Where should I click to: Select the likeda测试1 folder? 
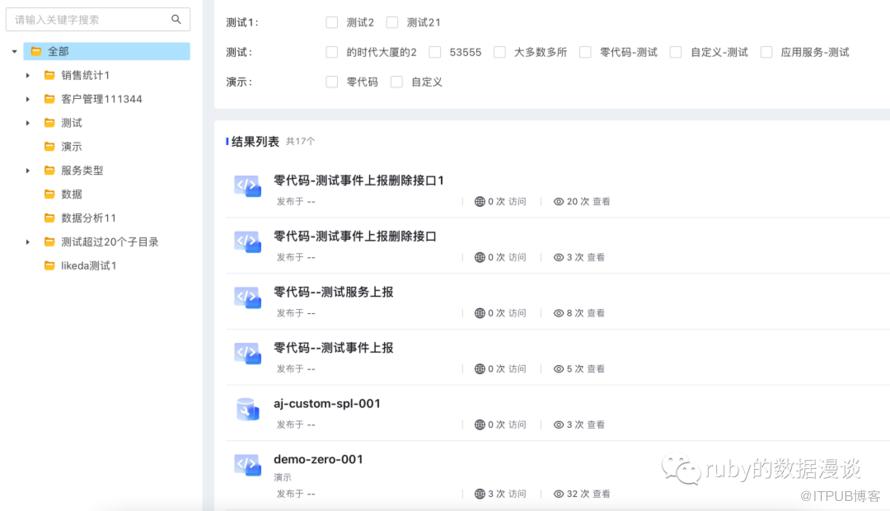tap(88, 266)
